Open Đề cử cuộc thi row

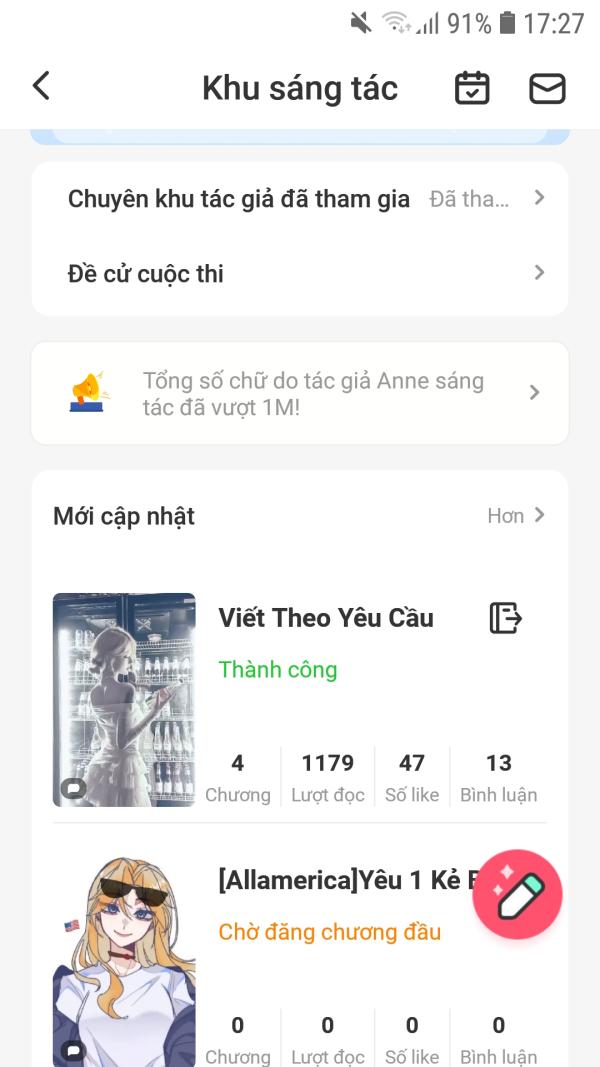(x=300, y=273)
